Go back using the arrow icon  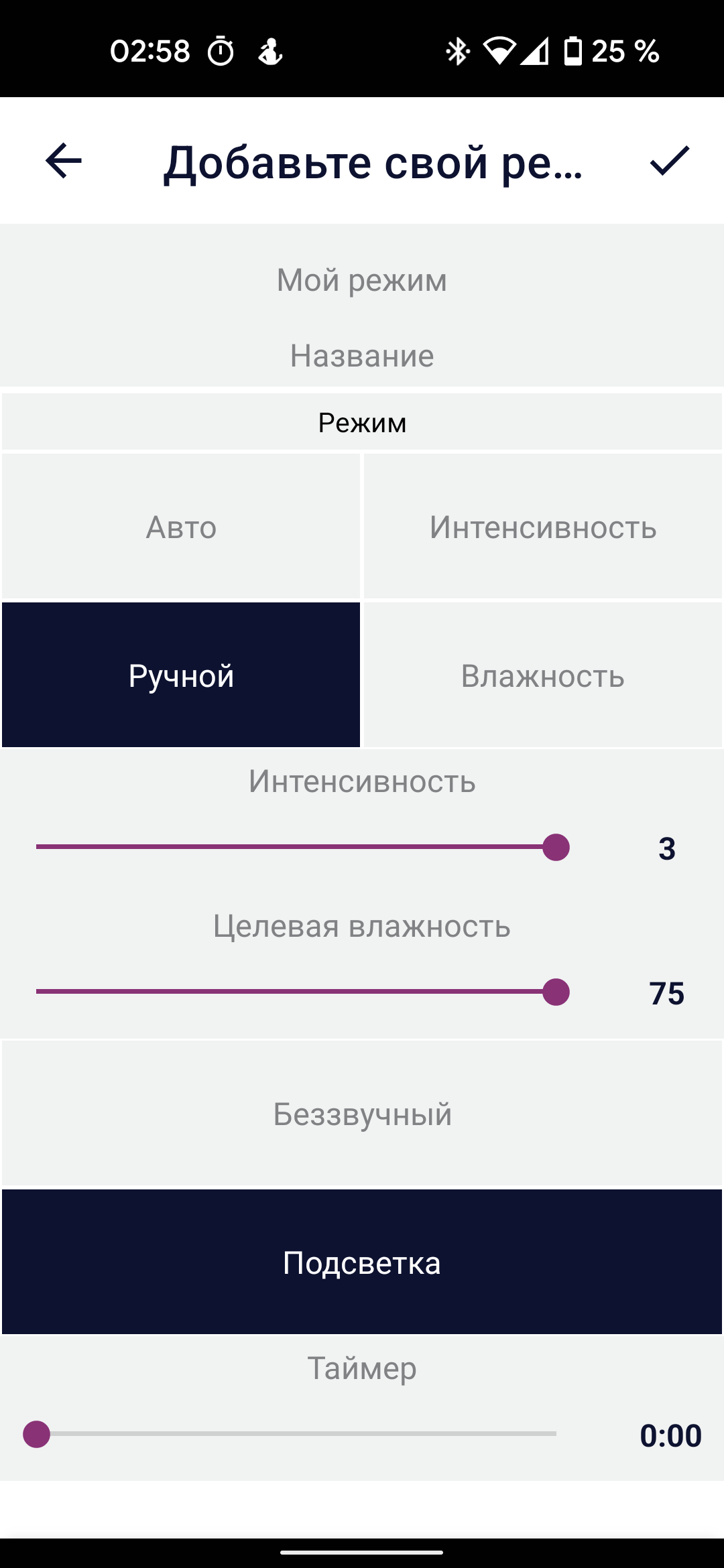click(x=64, y=161)
